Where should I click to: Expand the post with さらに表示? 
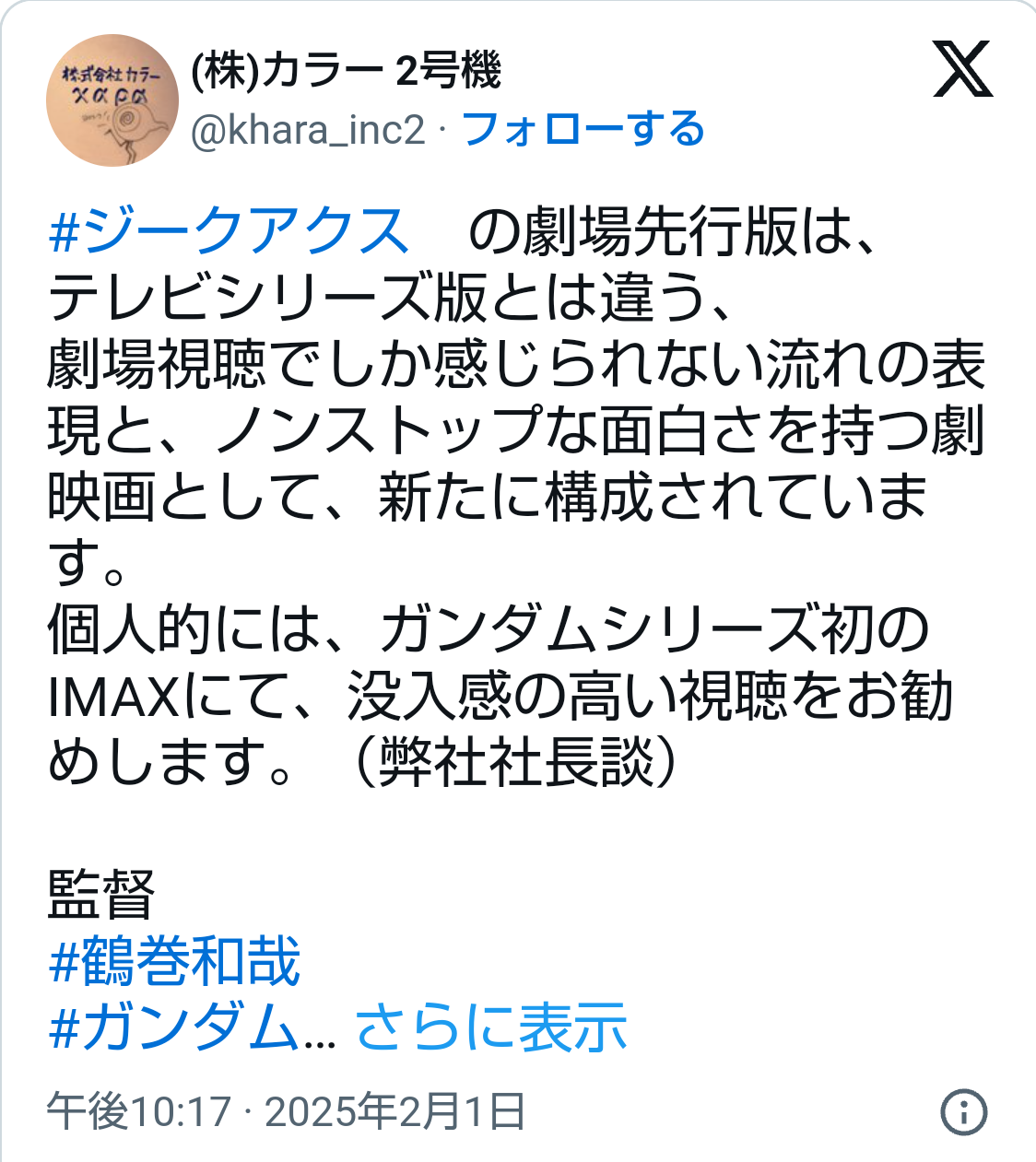click(491, 1027)
